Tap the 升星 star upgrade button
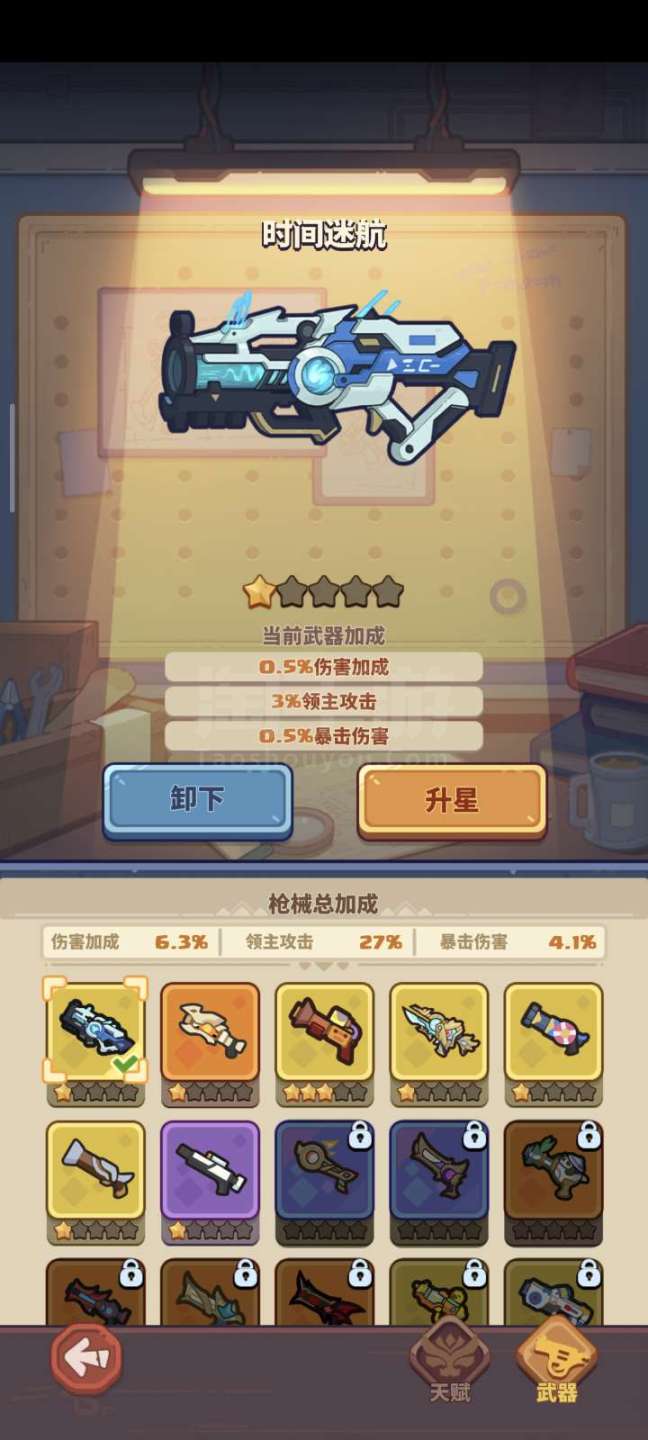 pos(452,801)
